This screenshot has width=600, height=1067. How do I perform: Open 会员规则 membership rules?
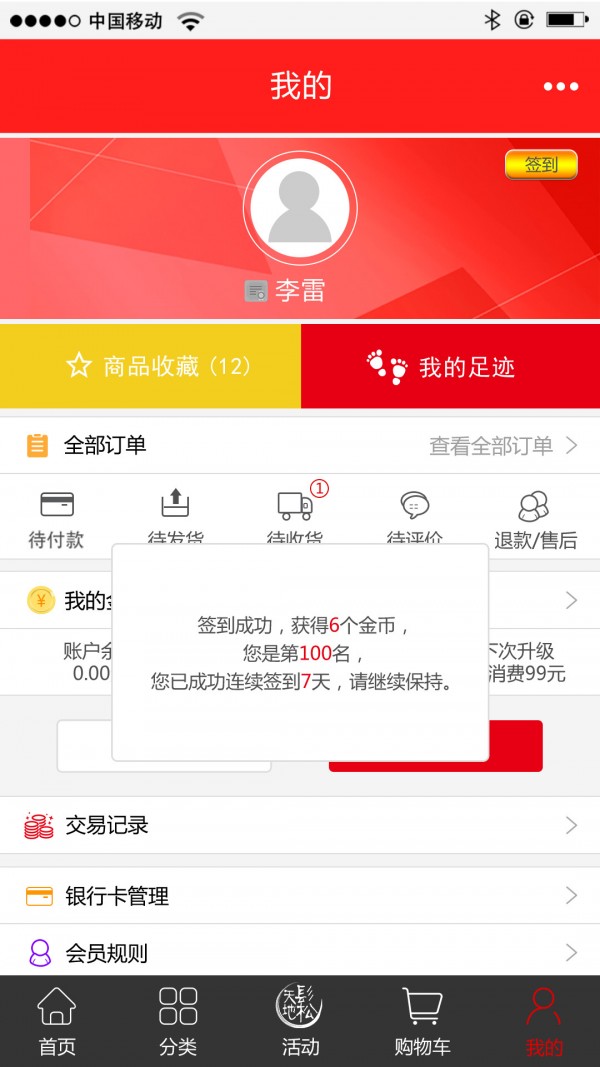click(x=300, y=952)
